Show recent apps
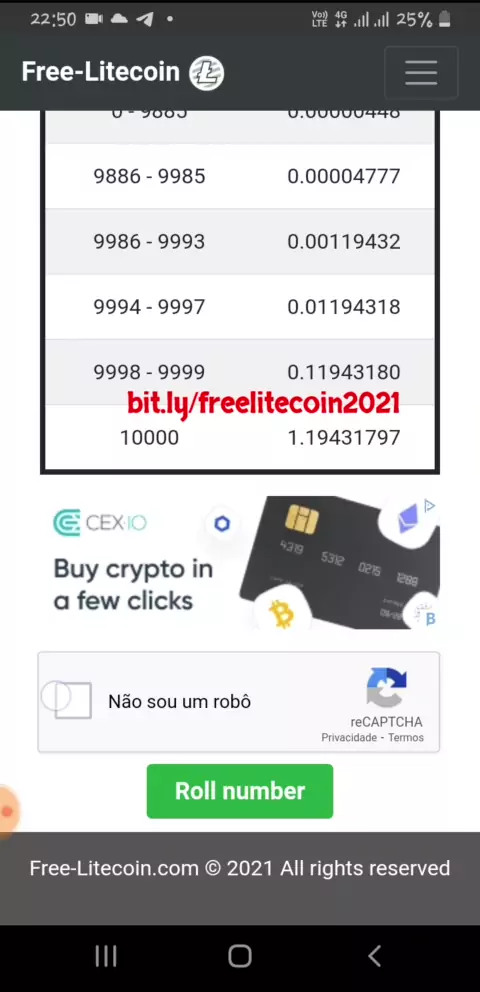This screenshot has height=992, width=480. tap(106, 956)
